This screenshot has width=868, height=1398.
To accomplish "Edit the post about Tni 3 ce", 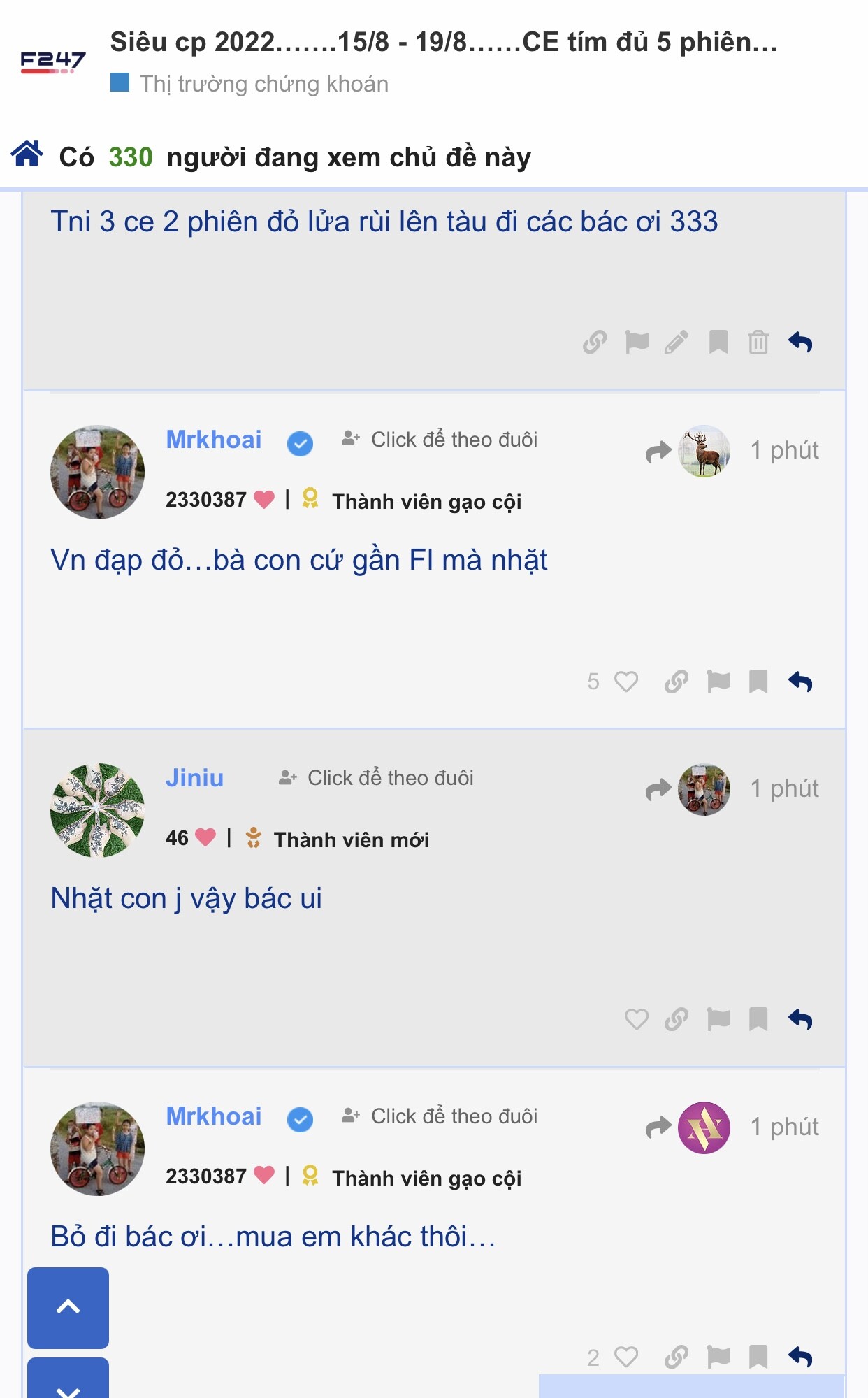I will coord(677,343).
